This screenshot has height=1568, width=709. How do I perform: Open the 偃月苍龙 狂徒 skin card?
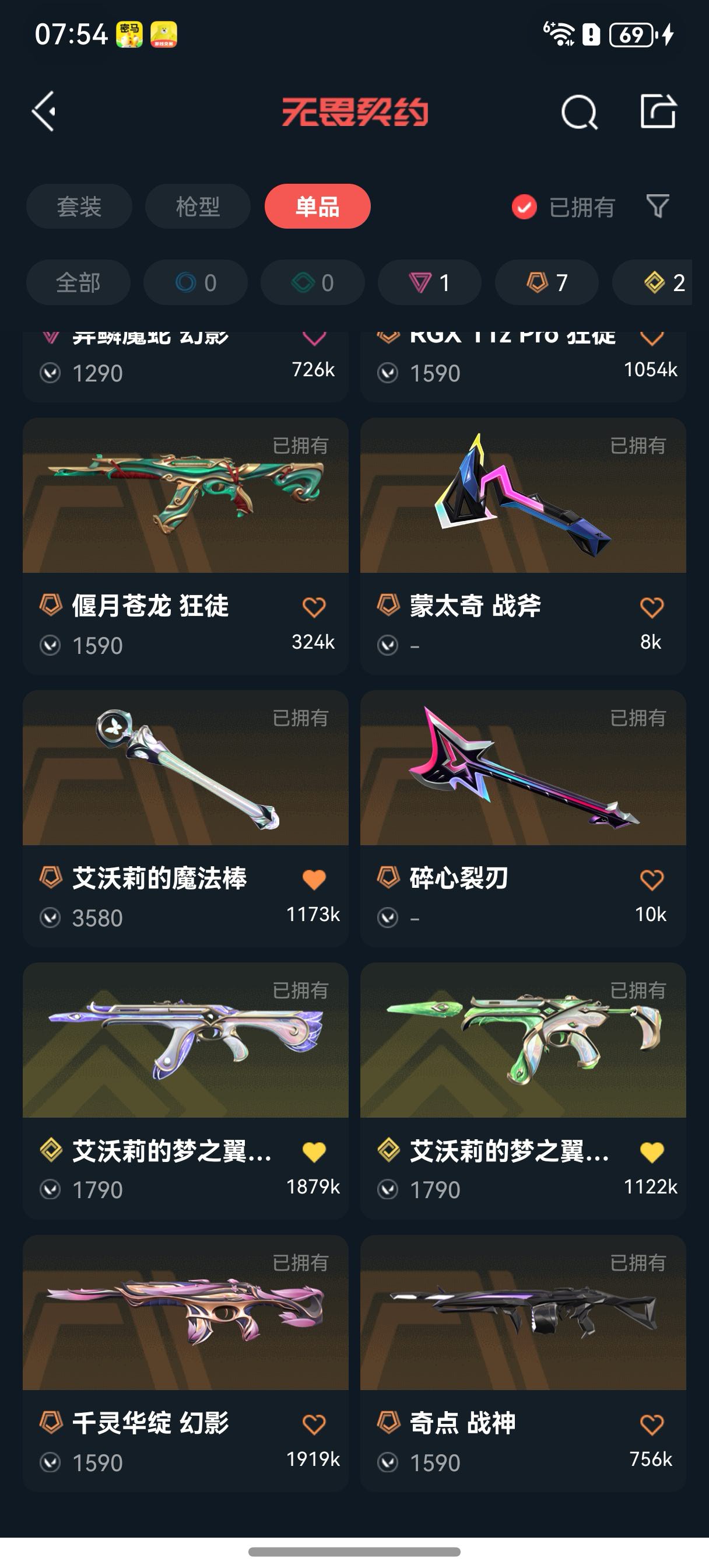(x=185, y=496)
